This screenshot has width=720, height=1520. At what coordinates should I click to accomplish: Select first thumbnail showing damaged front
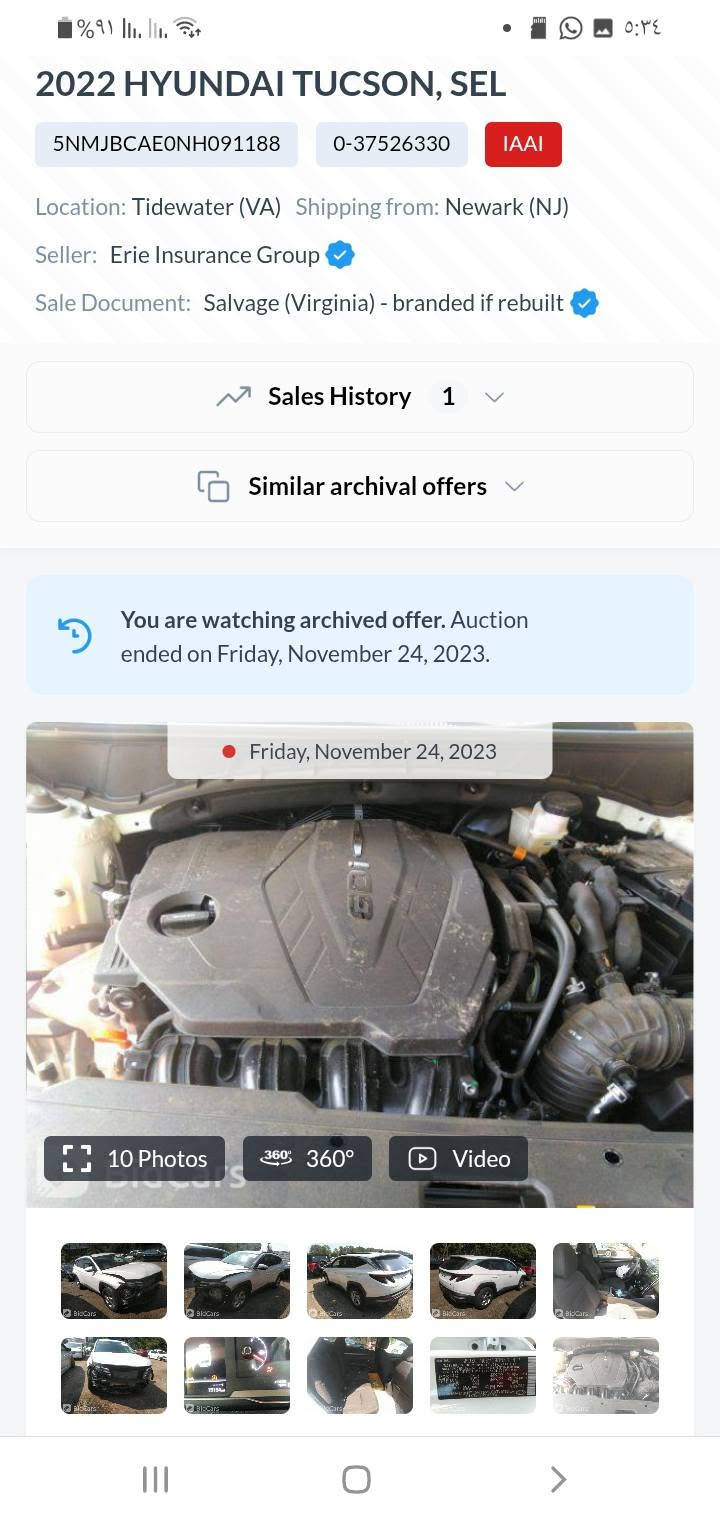pyautogui.click(x=114, y=1281)
